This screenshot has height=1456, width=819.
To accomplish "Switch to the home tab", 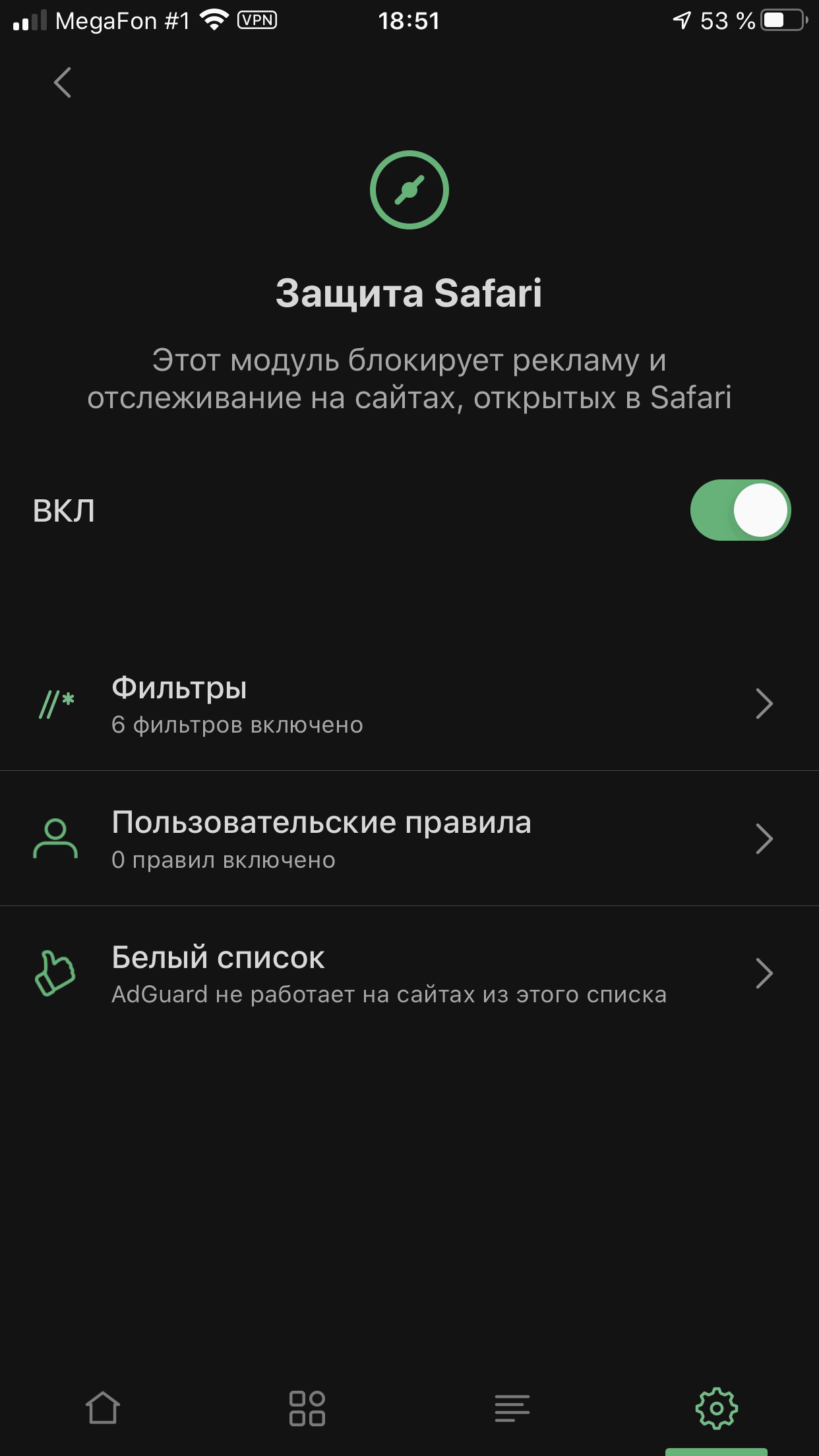I will click(103, 1407).
